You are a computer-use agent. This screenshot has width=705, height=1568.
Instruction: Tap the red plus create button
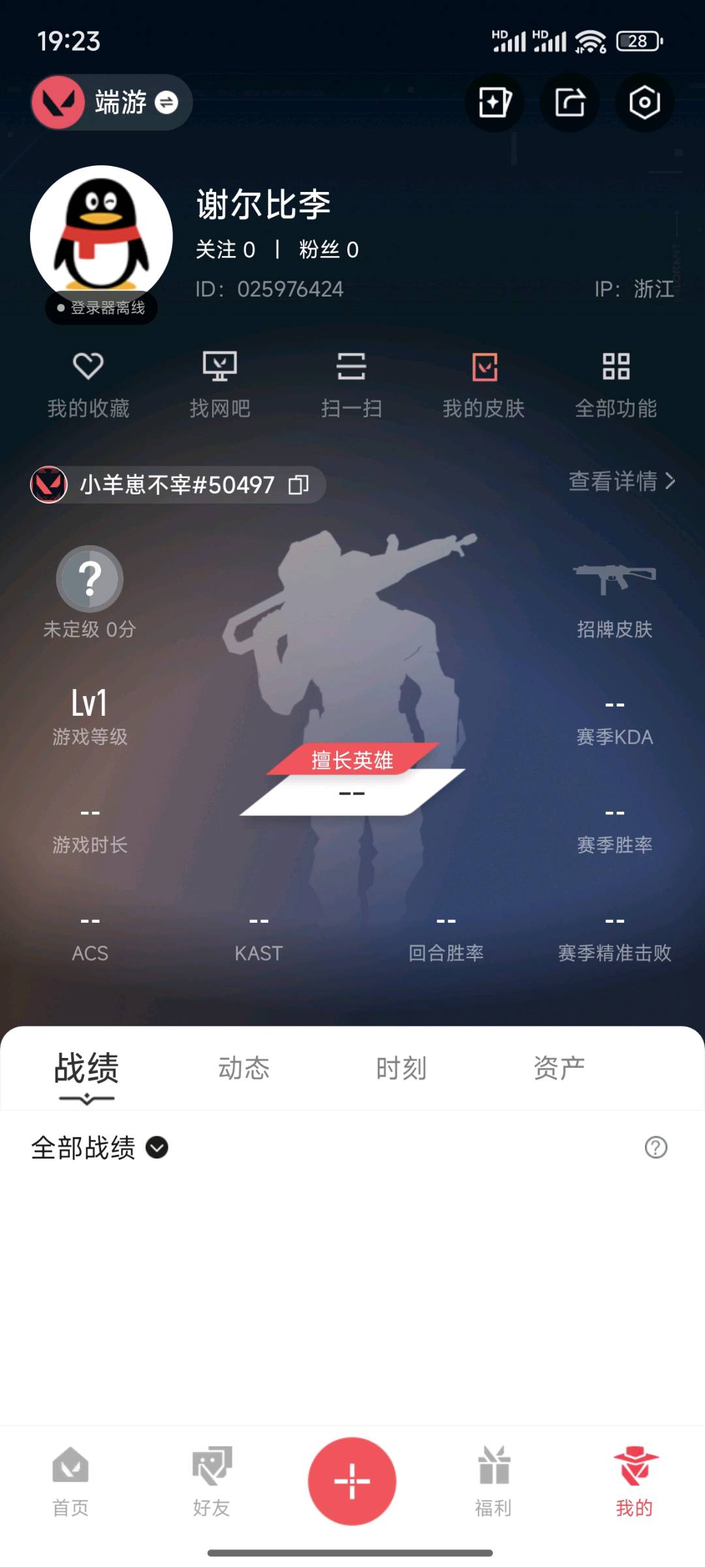[x=352, y=1480]
